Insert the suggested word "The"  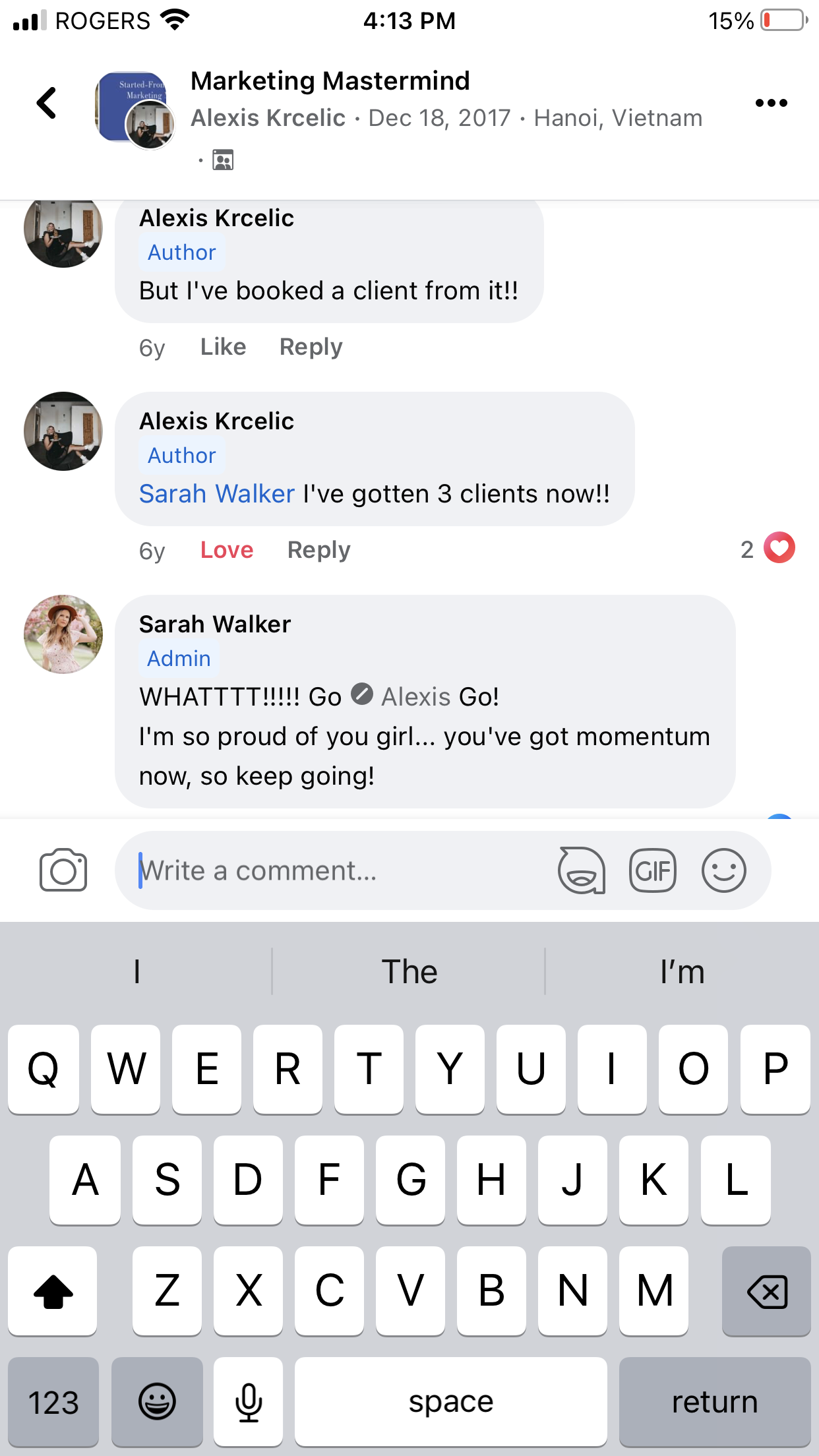click(409, 972)
